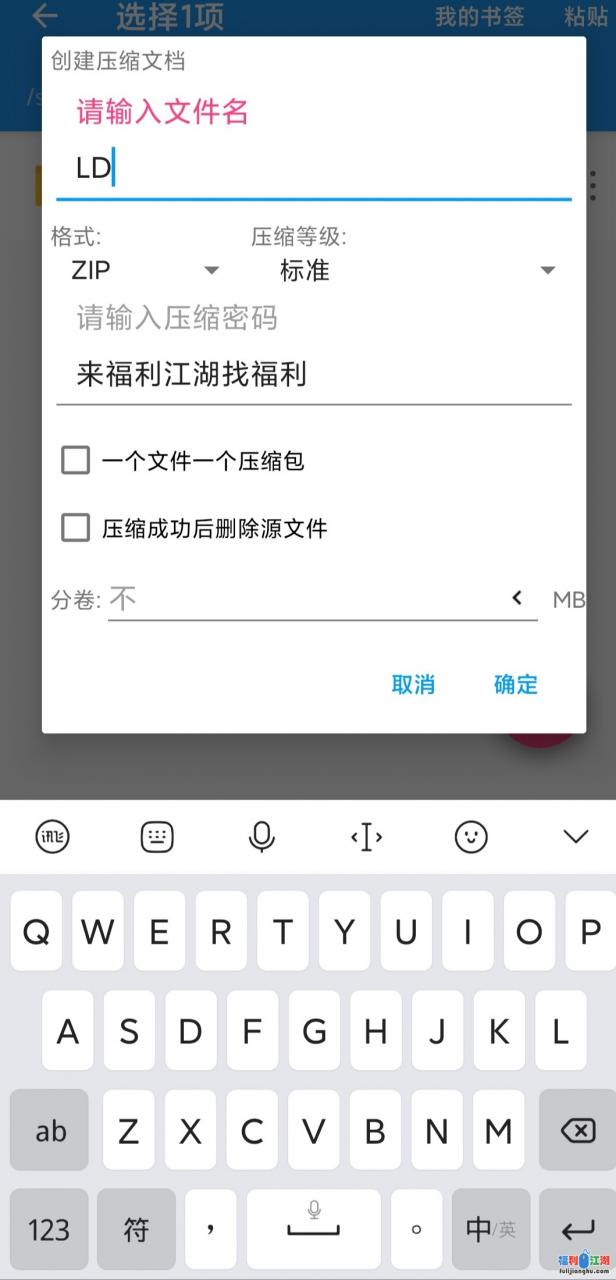Confirm with the 确定 button
This screenshot has height=1280, width=616.
[516, 684]
